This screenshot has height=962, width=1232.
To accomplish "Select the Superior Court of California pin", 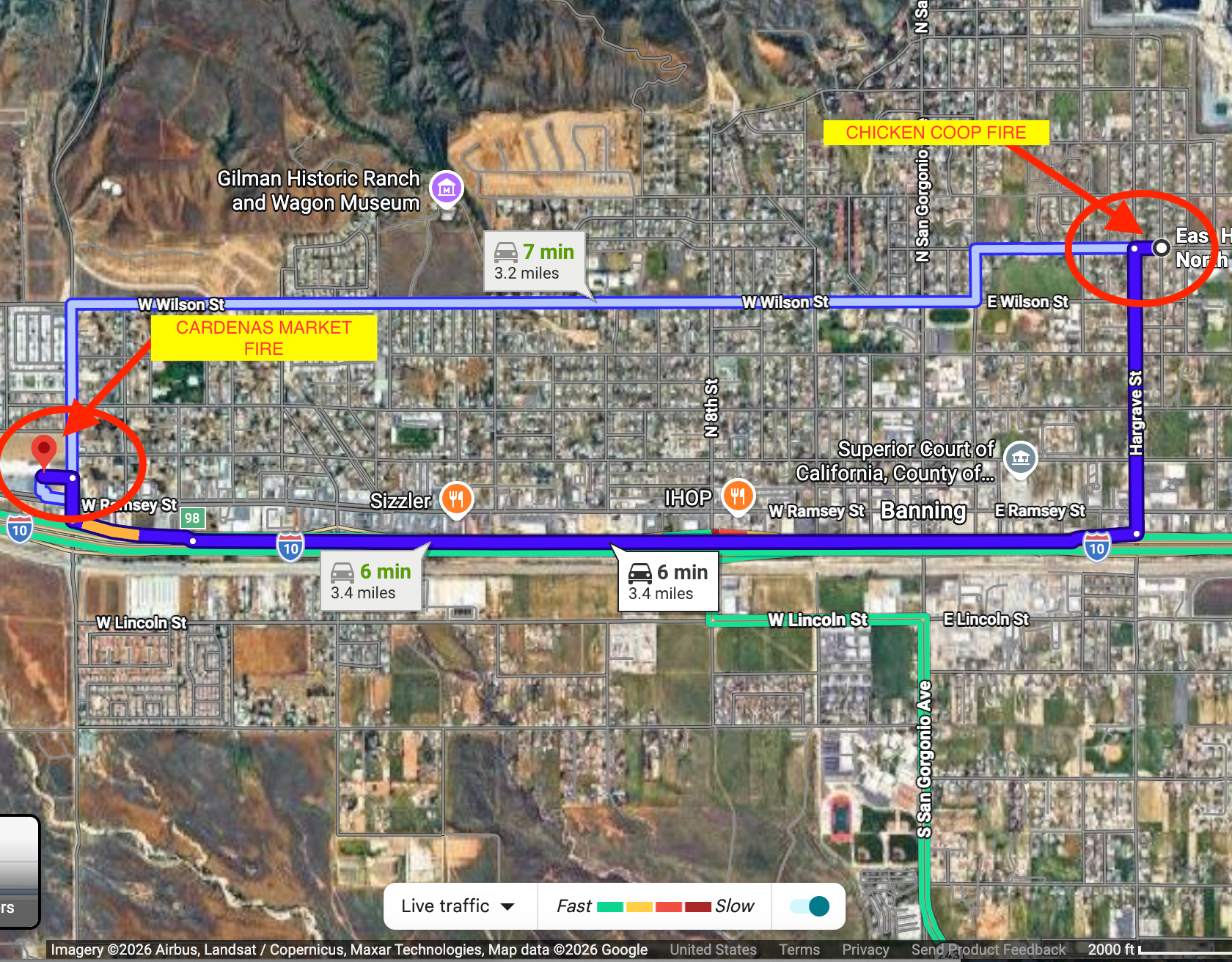I will [x=1020, y=459].
